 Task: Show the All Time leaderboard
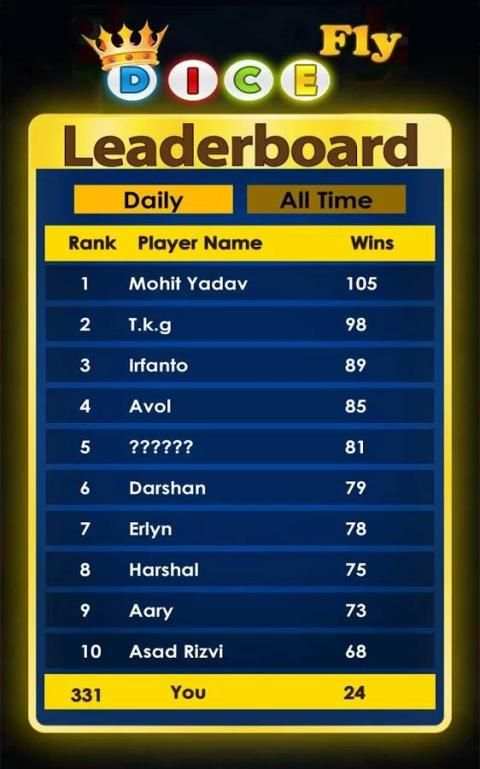(327, 200)
